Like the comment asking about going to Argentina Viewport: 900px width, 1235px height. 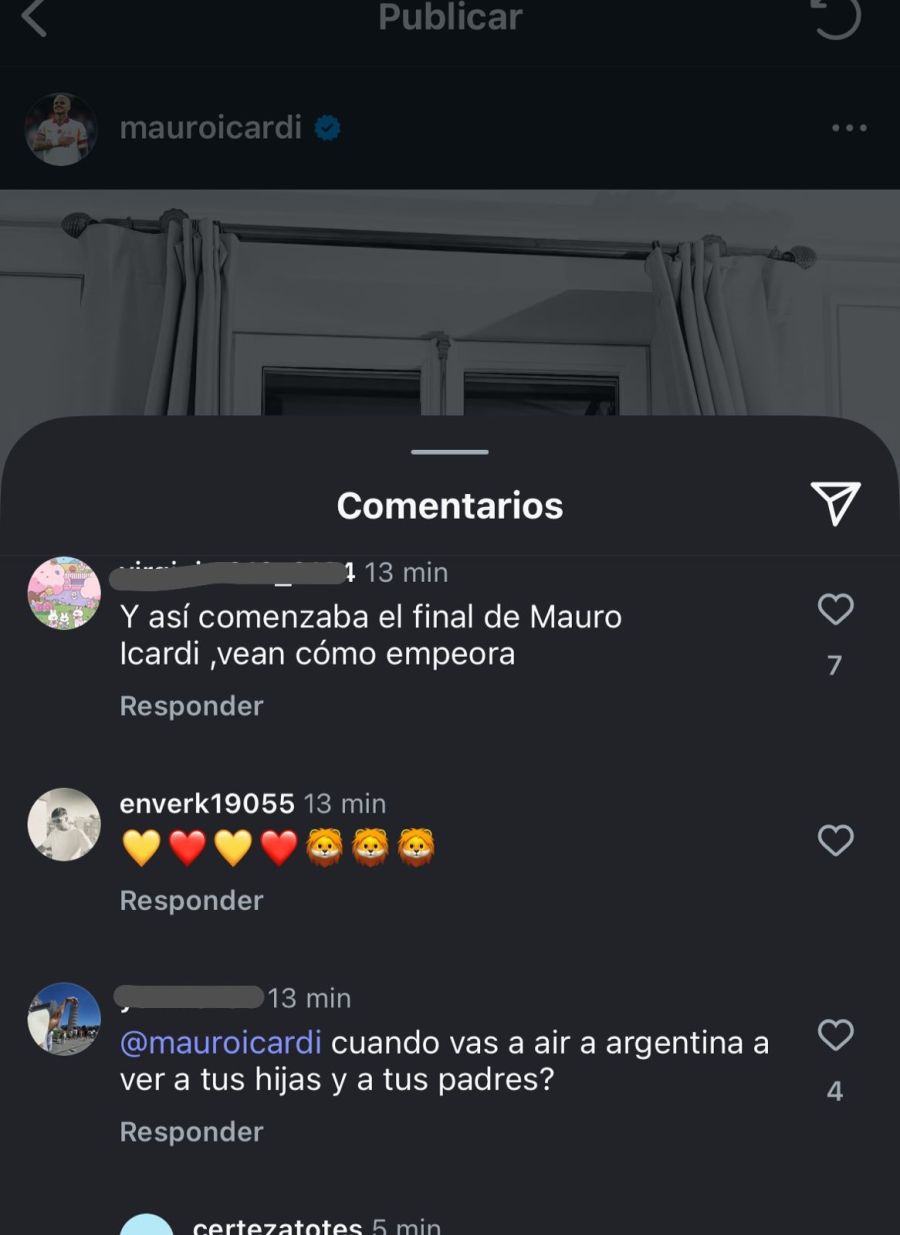click(x=835, y=1035)
